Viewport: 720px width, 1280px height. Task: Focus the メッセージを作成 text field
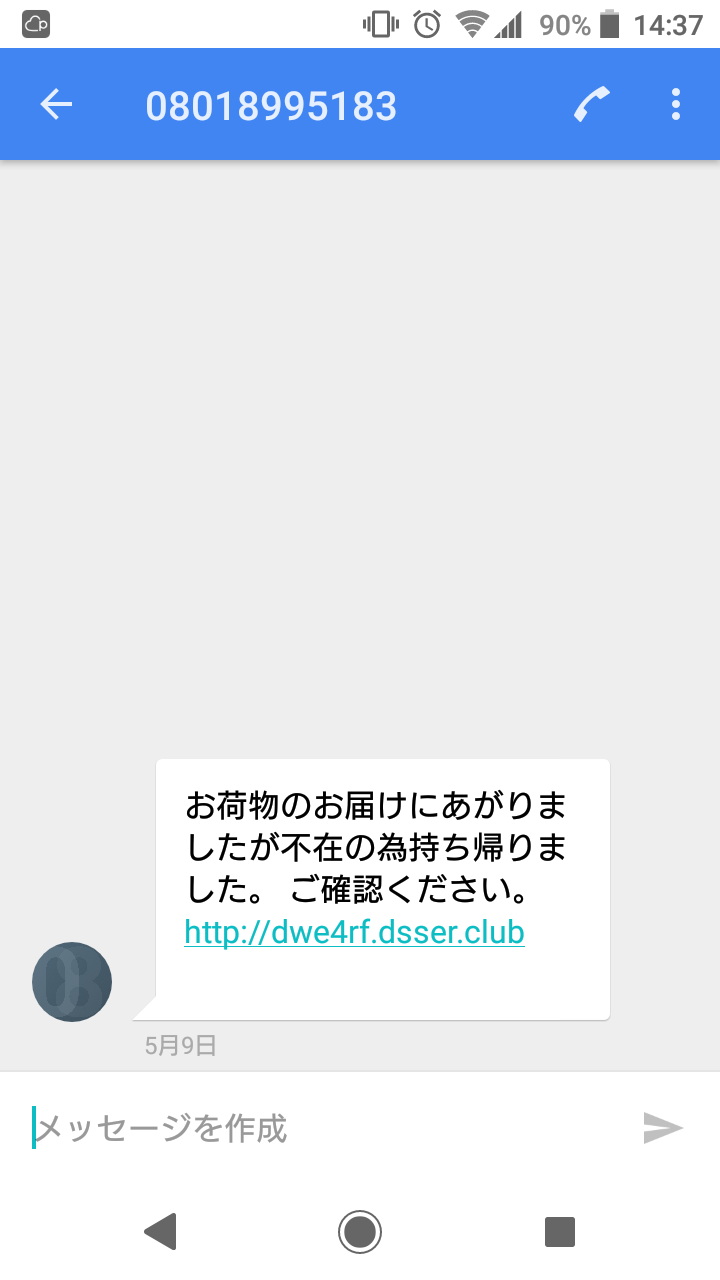[320, 1128]
